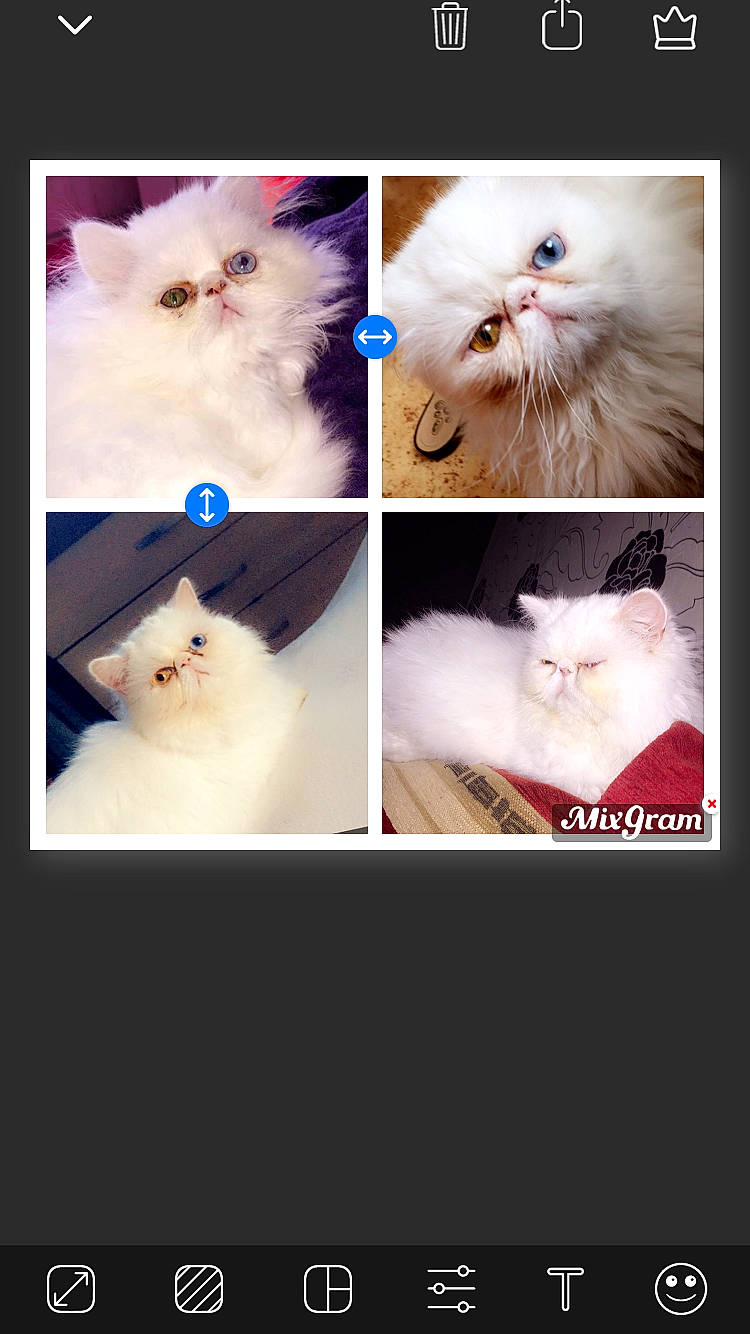The width and height of the screenshot is (750, 1334).
Task: Click the crown premium icon
Action: click(675, 27)
